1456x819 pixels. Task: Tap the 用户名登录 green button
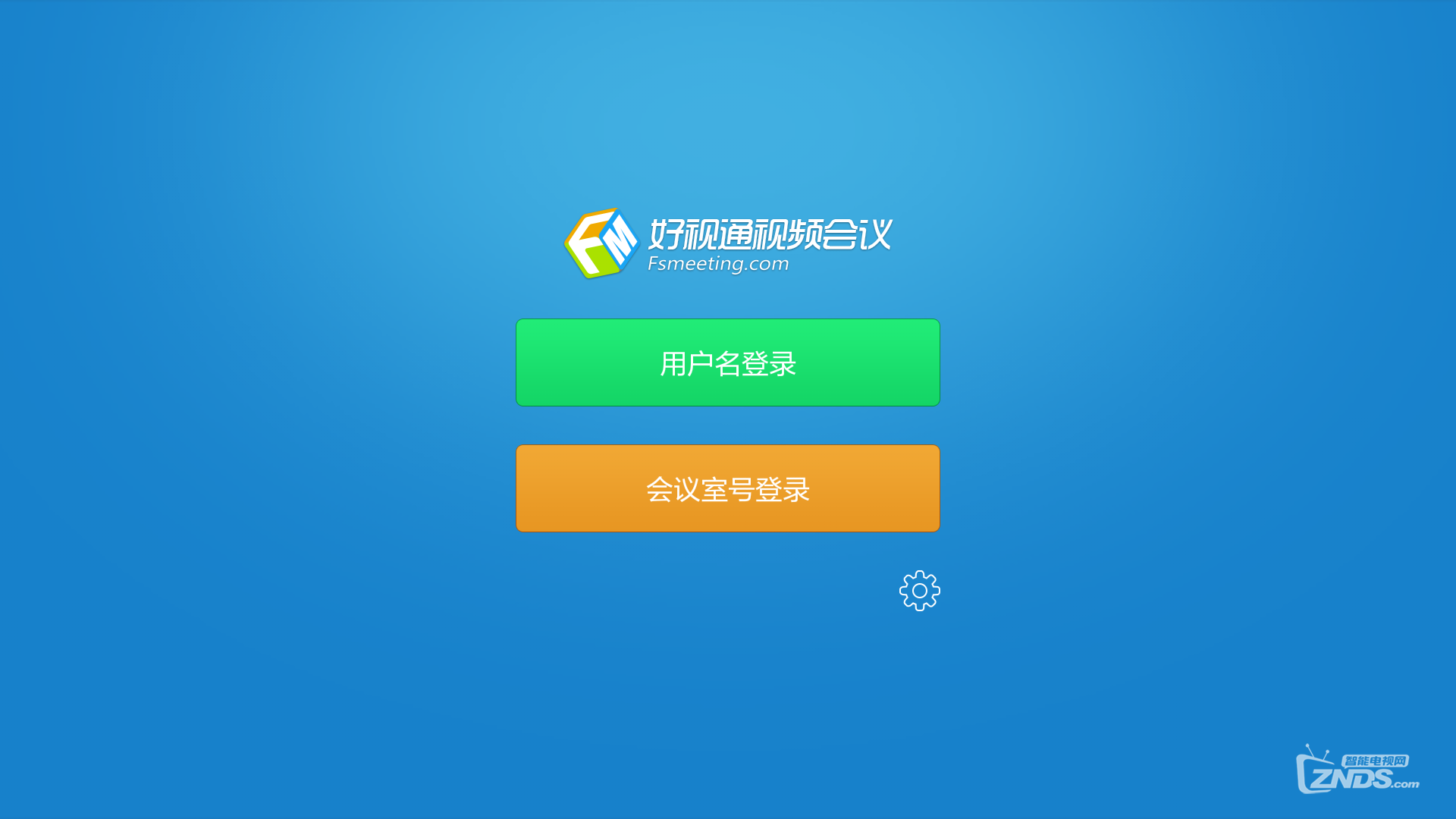(x=727, y=362)
